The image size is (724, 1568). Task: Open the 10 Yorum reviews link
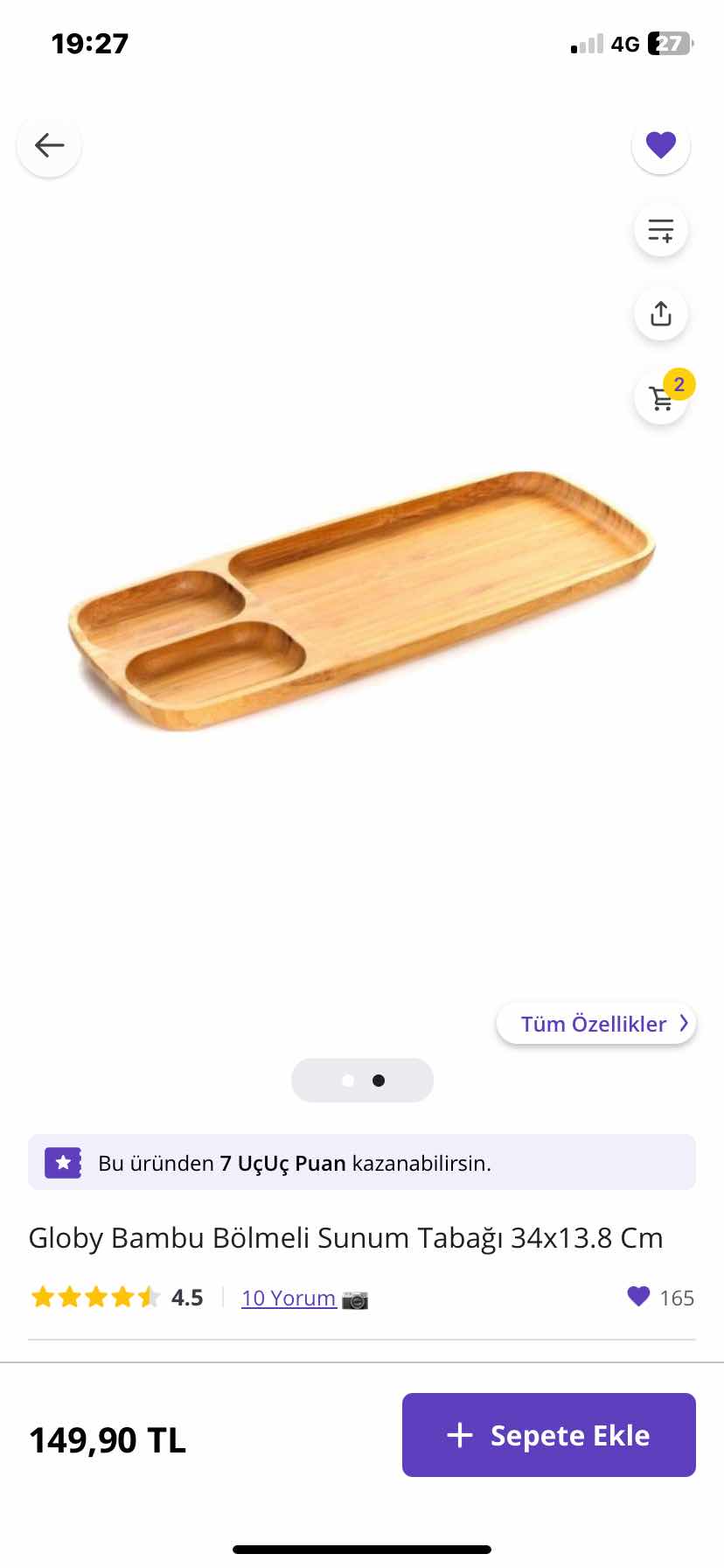[x=289, y=1298]
